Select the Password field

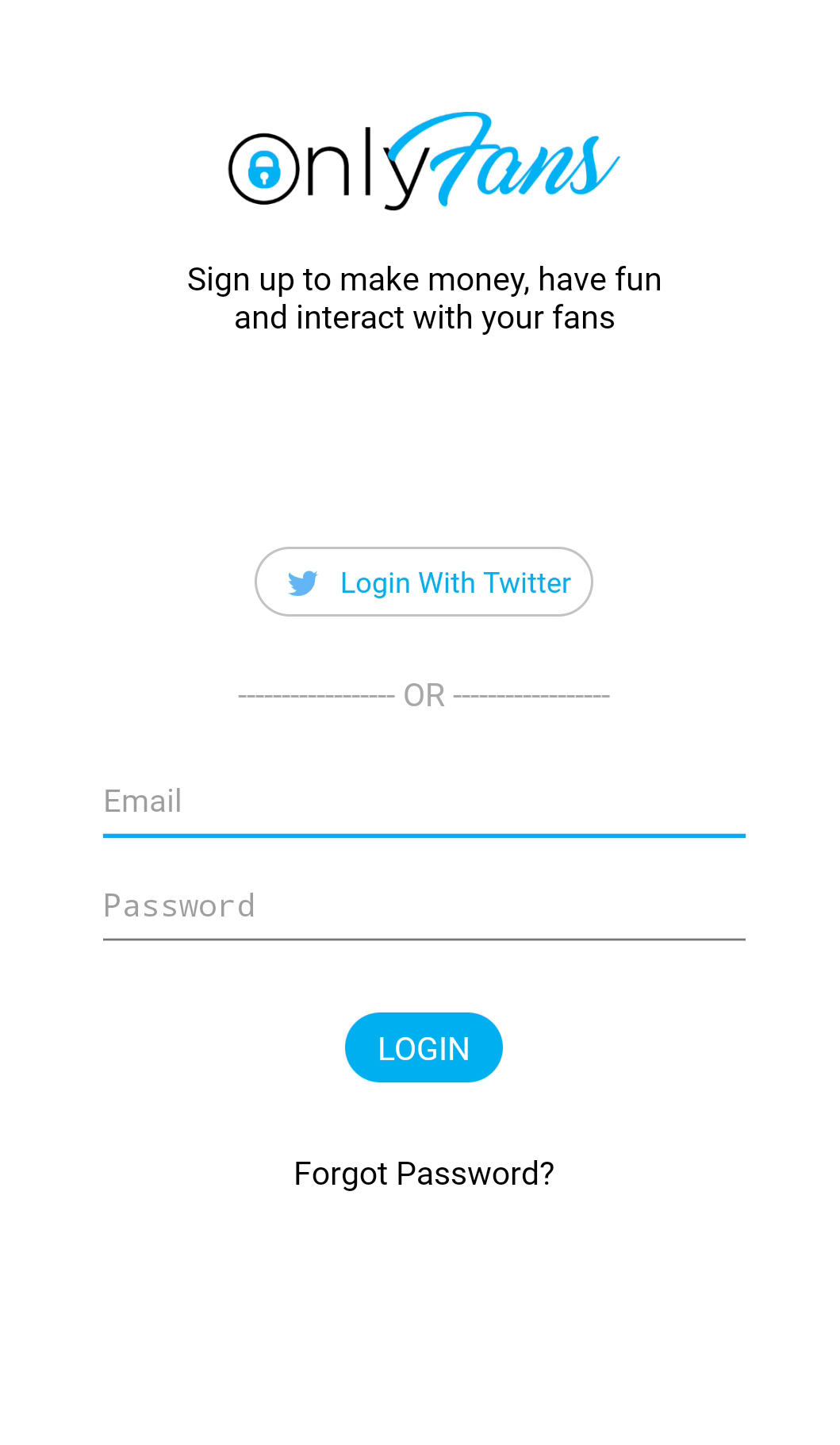pos(424,906)
